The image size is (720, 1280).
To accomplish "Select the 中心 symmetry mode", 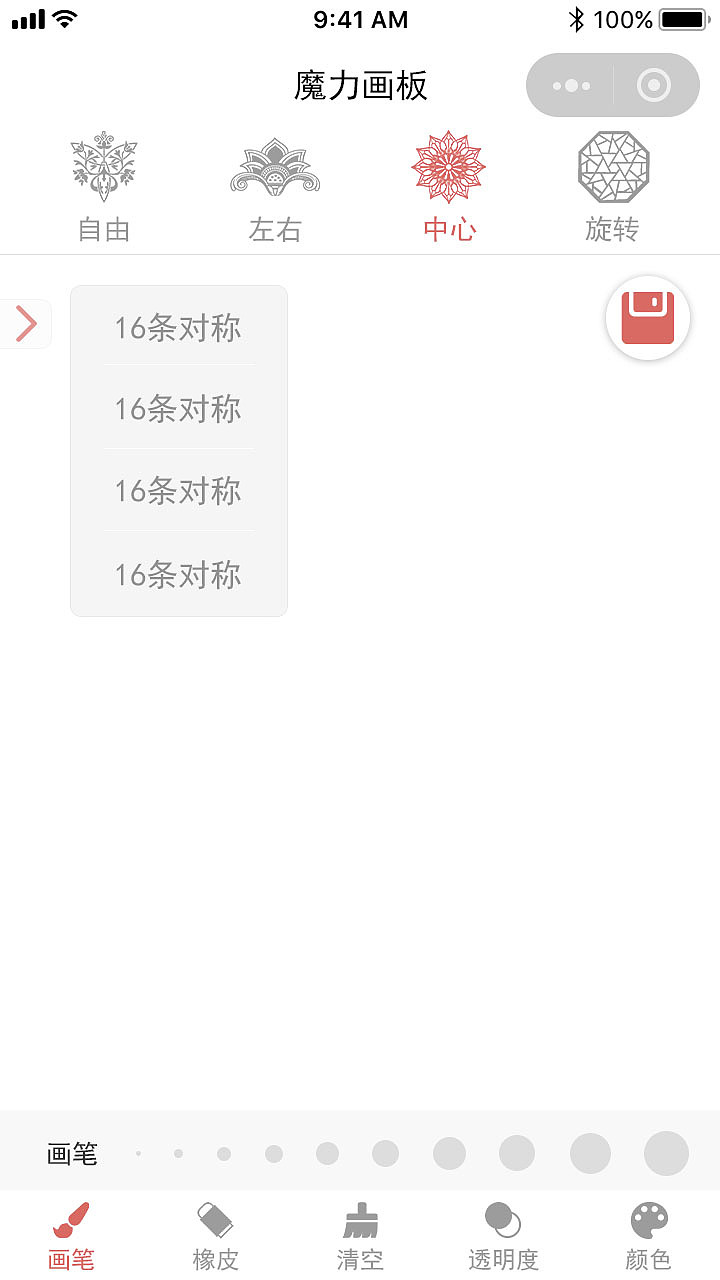I will click(x=449, y=188).
